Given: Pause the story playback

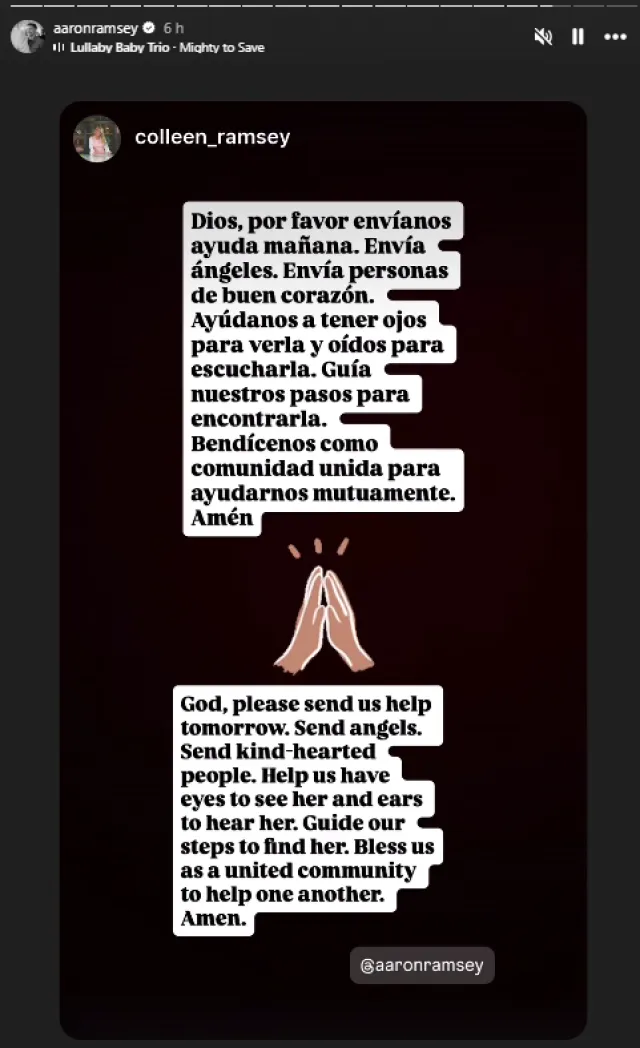Looking at the screenshot, I should pyautogui.click(x=578, y=37).
